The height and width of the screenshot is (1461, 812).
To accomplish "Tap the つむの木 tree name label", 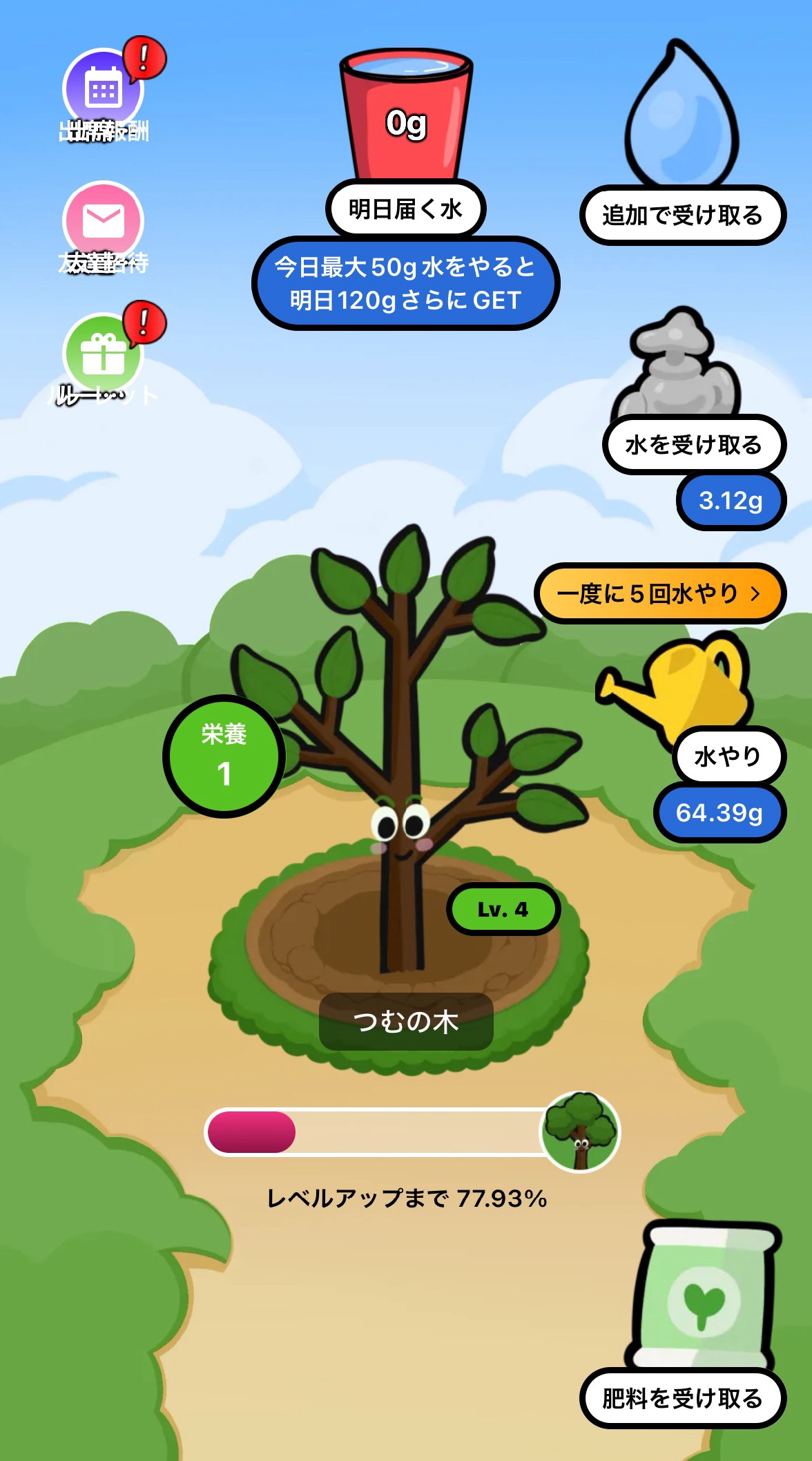I will coord(406,1021).
